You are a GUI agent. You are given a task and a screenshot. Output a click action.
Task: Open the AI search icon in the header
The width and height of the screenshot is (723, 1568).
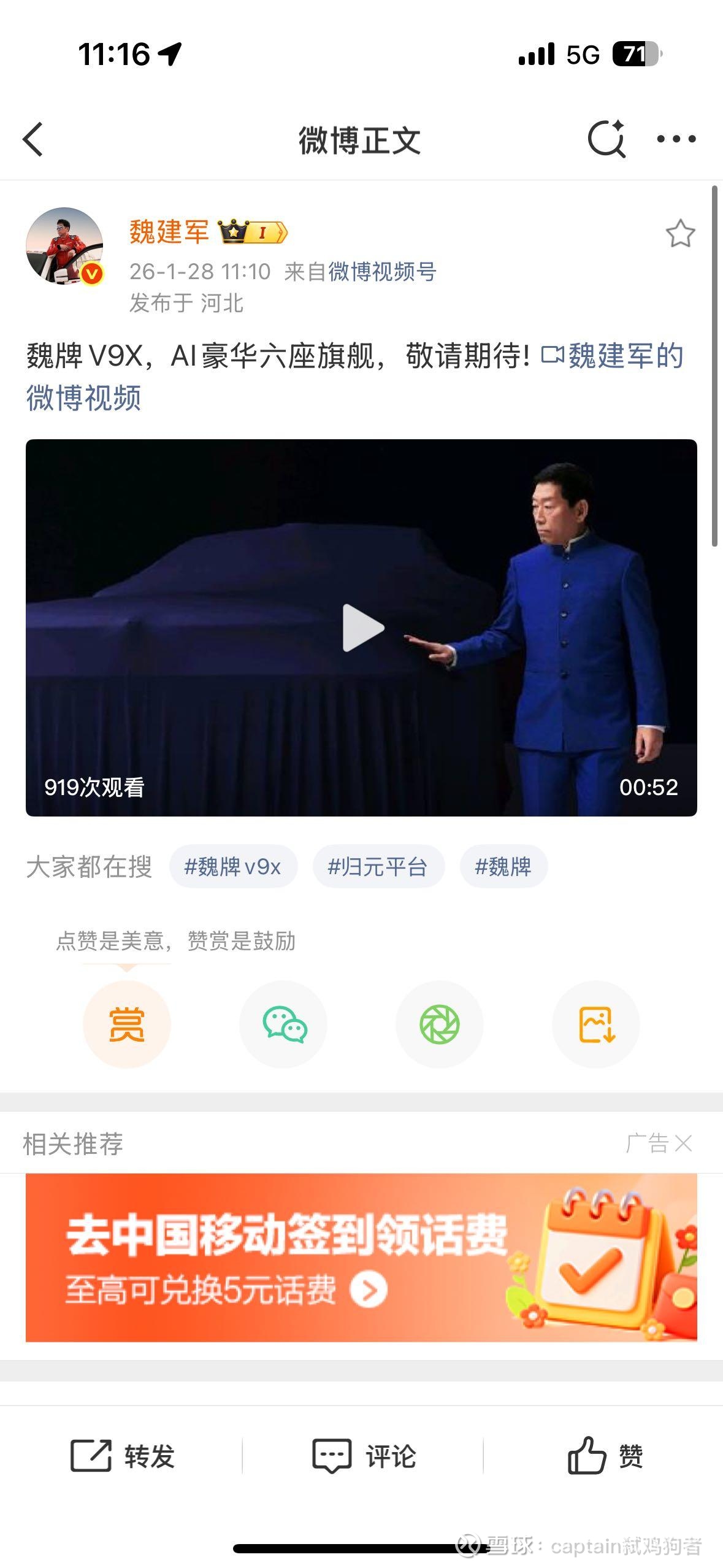[x=606, y=139]
